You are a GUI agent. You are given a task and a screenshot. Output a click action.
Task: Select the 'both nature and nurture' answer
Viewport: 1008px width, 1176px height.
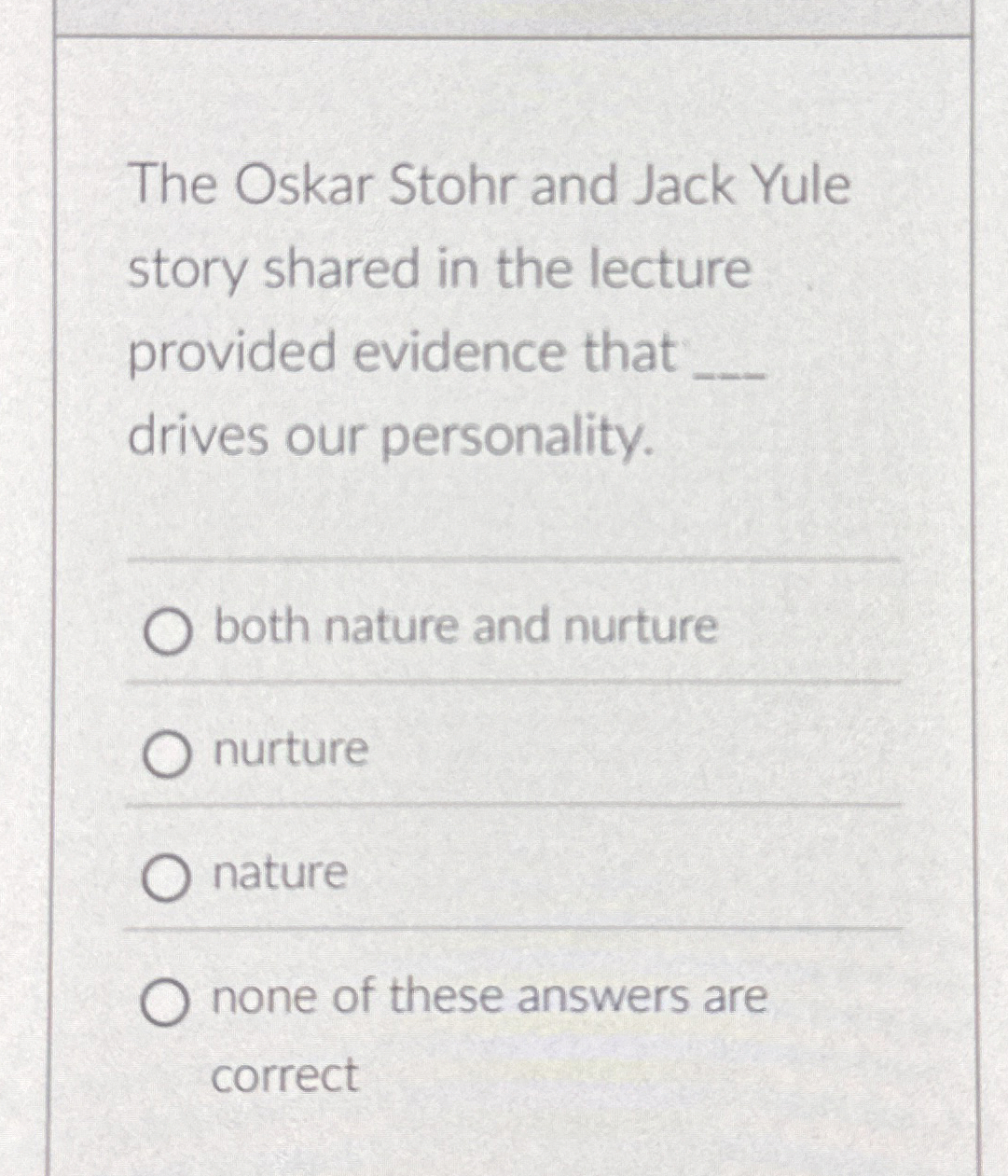tap(168, 631)
